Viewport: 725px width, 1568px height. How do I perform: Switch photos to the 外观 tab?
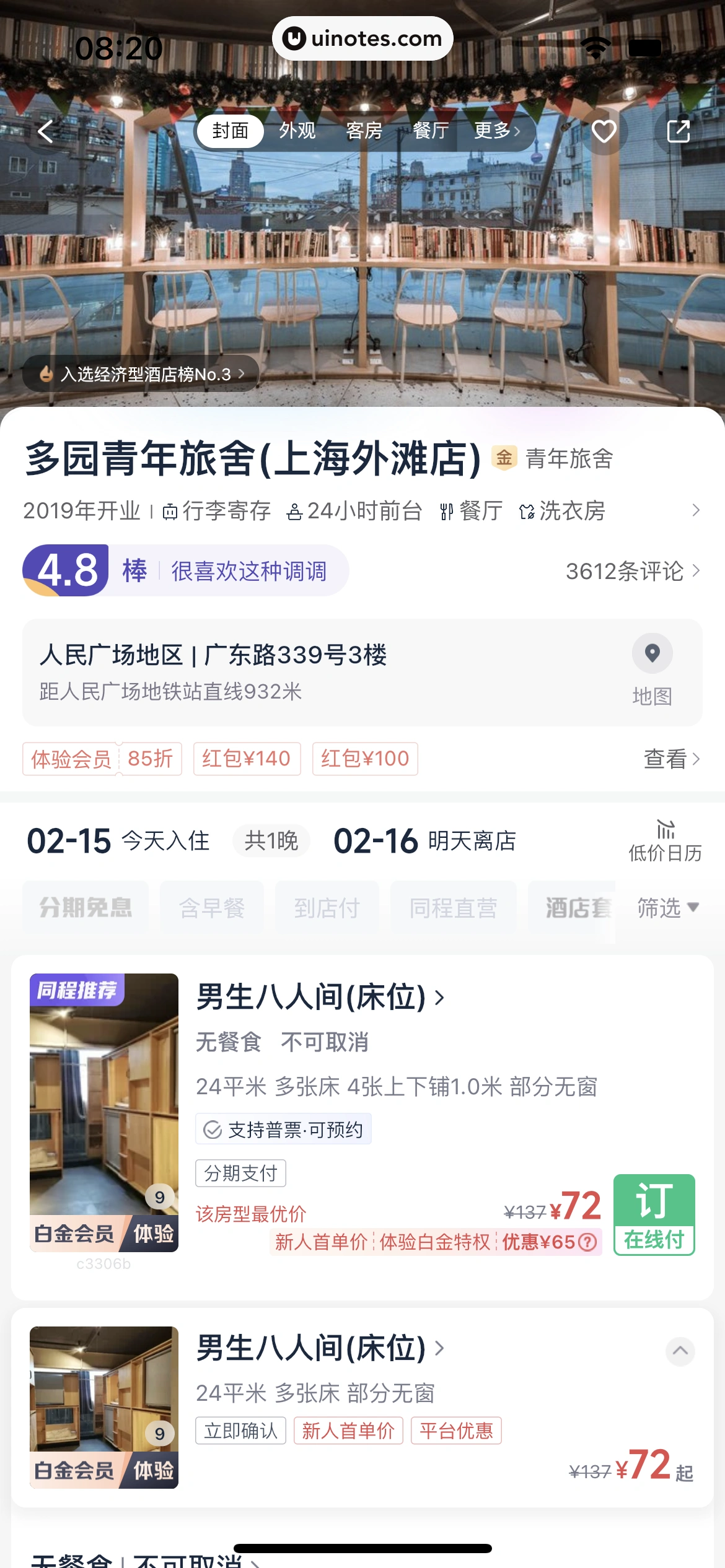point(297,131)
